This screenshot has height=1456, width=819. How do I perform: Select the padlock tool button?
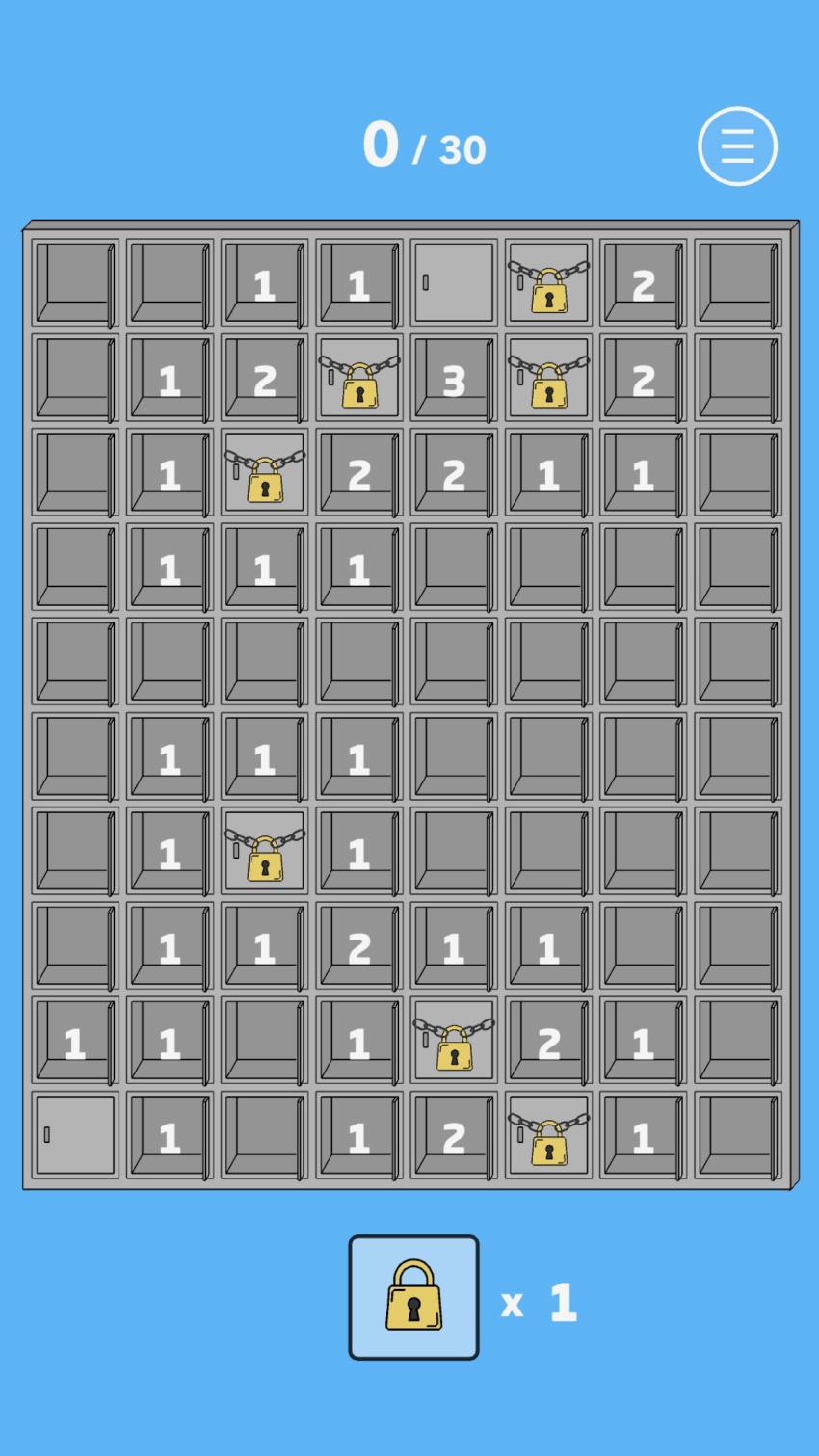pyautogui.click(x=413, y=1297)
